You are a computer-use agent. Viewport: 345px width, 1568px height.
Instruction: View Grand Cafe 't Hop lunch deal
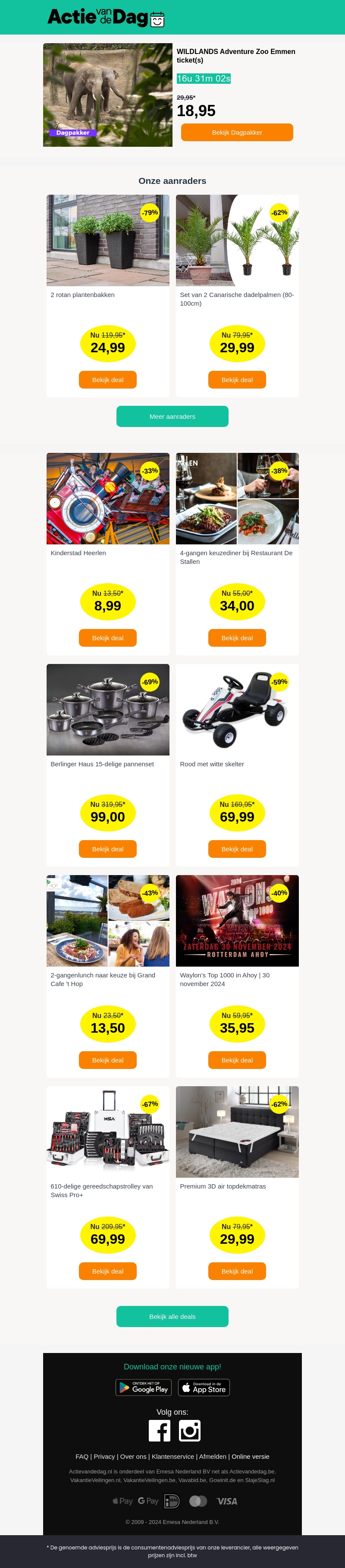(108, 1060)
